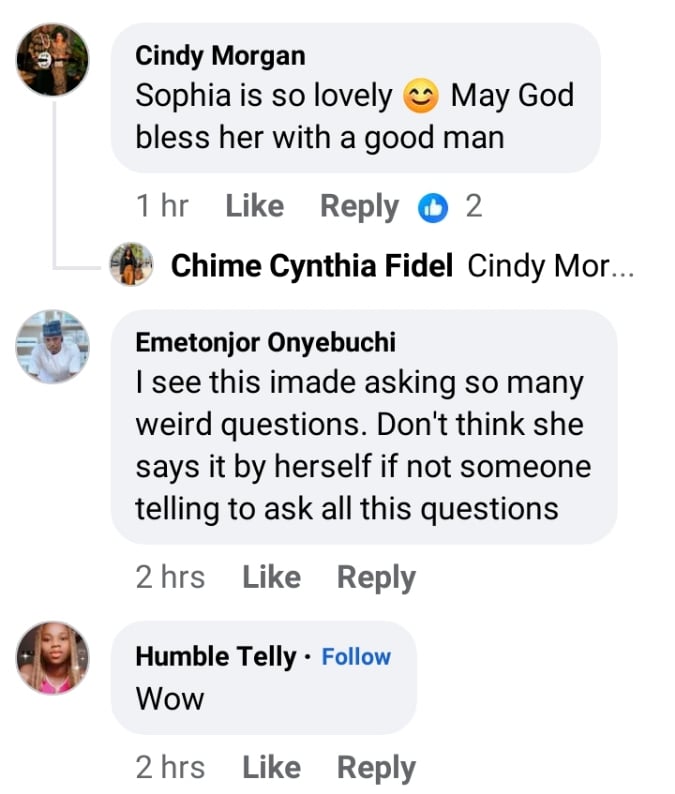Viewport: 675px width, 794px height.
Task: Like Cindy Morgan's comment
Action: coord(254,206)
